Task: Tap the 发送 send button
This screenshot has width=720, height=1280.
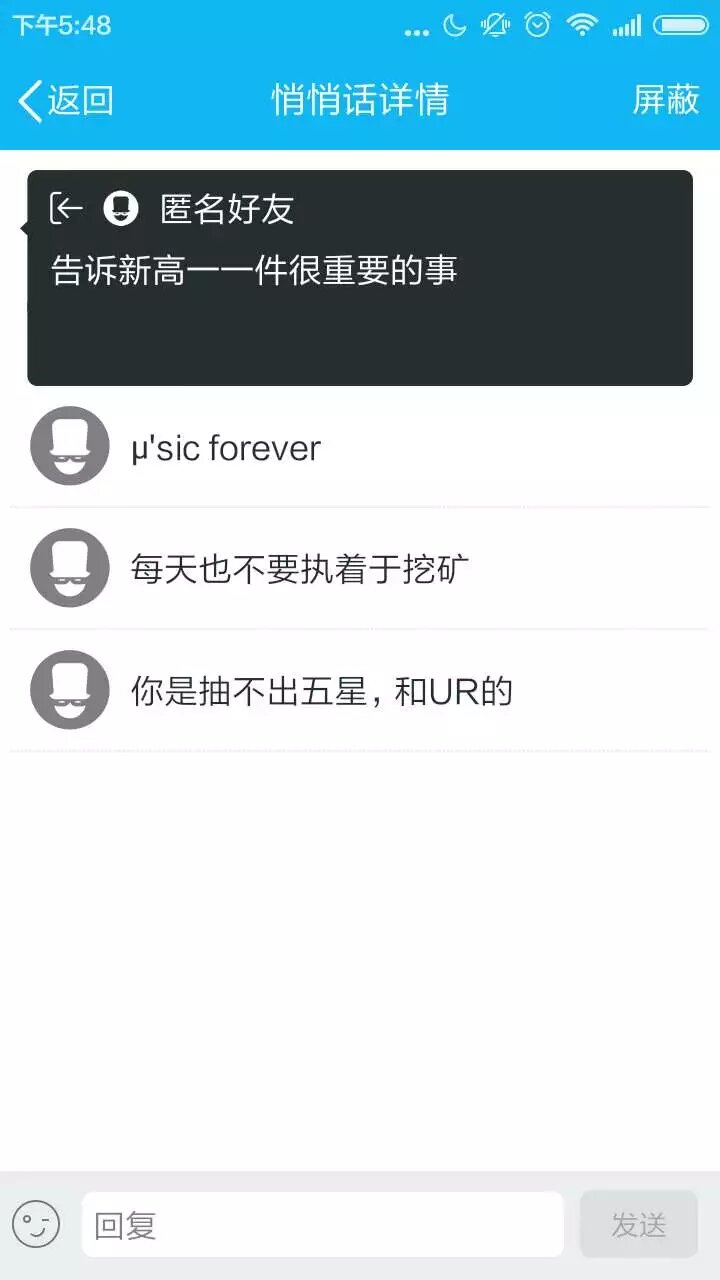Action: 638,1224
